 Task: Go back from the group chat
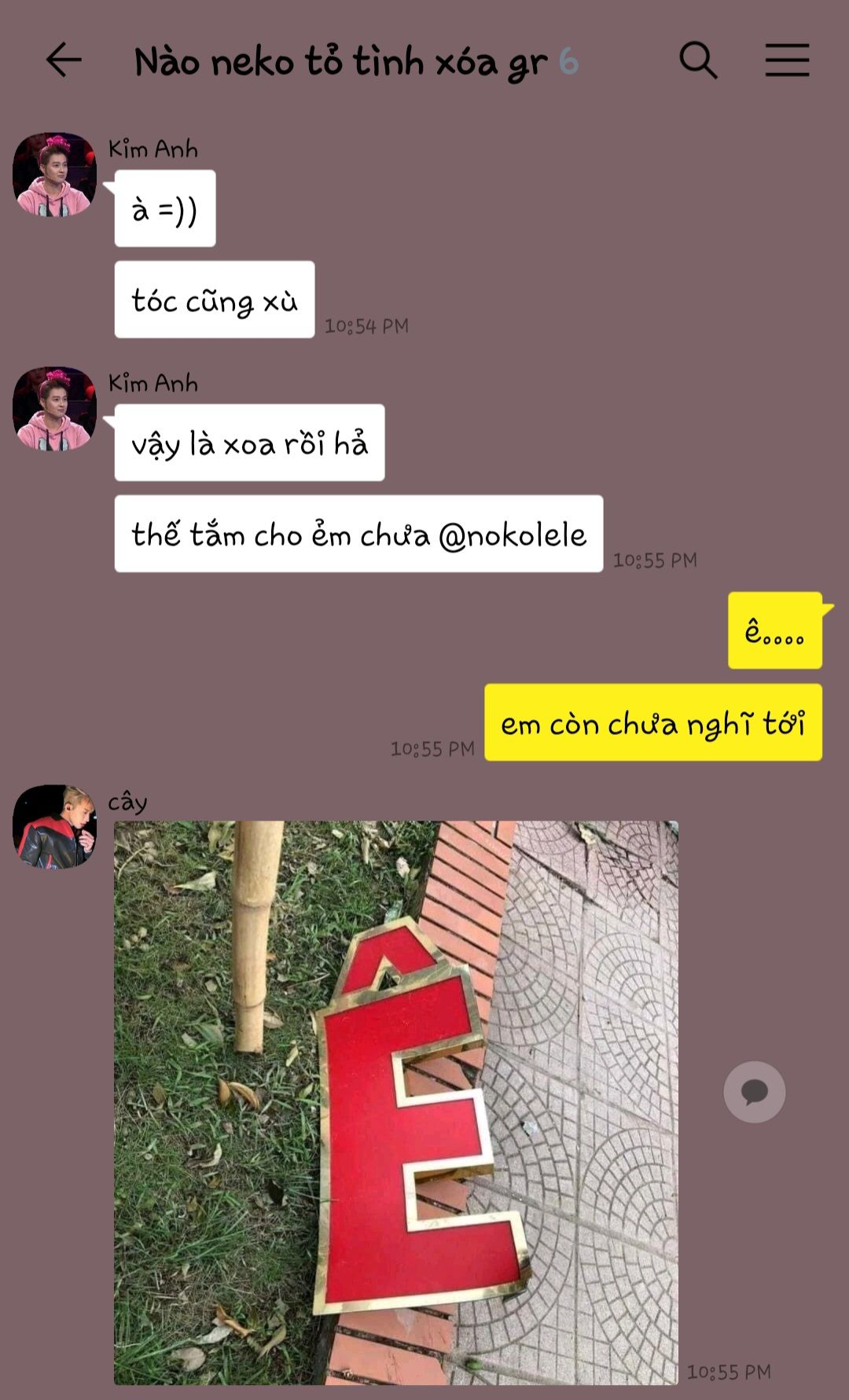point(64,61)
